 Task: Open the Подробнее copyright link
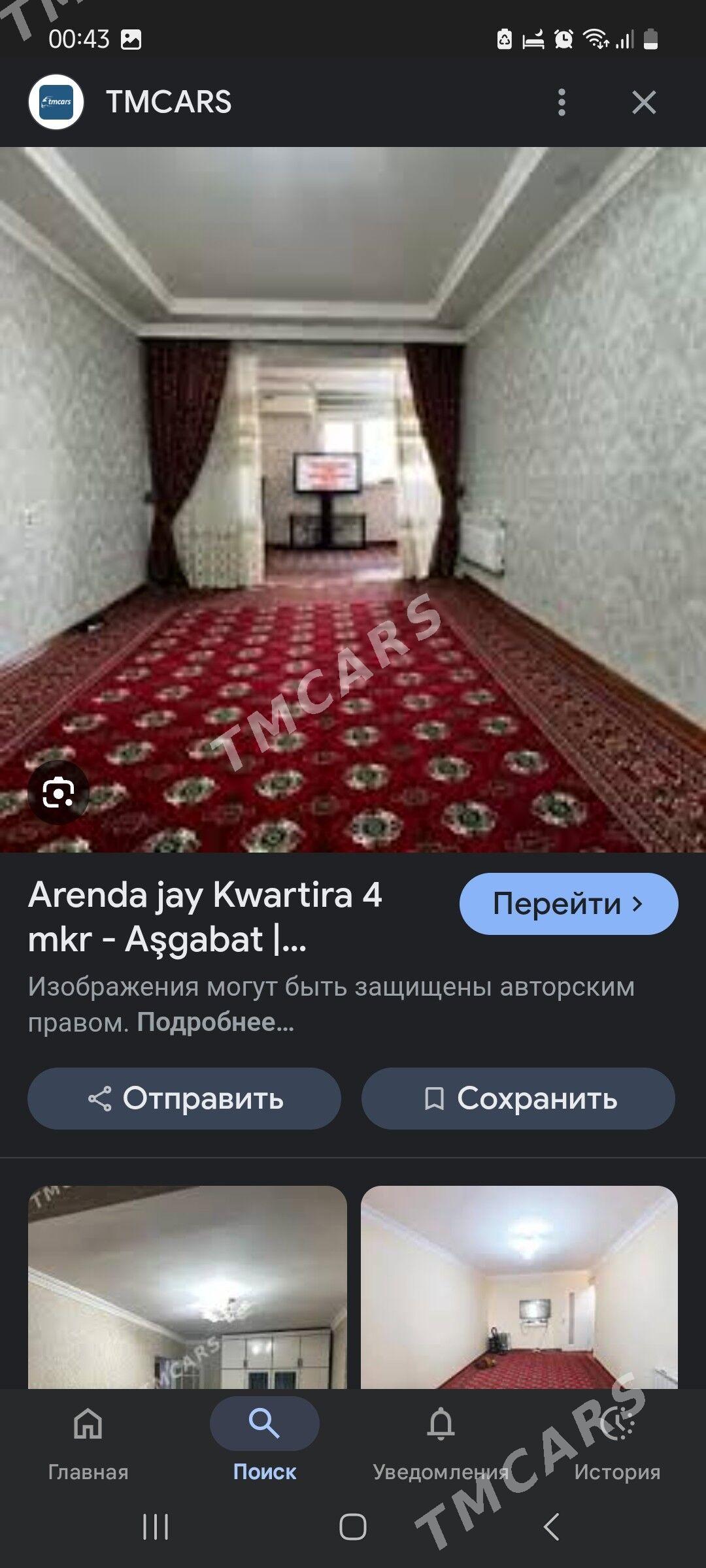(x=216, y=1022)
